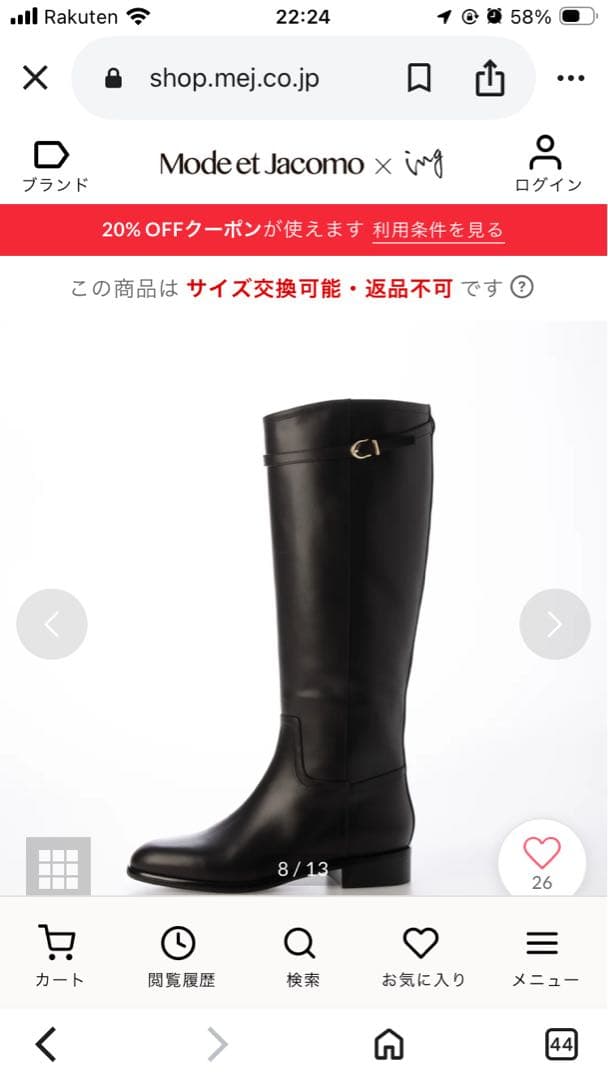
Task: Go to the お気に入り favorites list
Action: (422, 957)
